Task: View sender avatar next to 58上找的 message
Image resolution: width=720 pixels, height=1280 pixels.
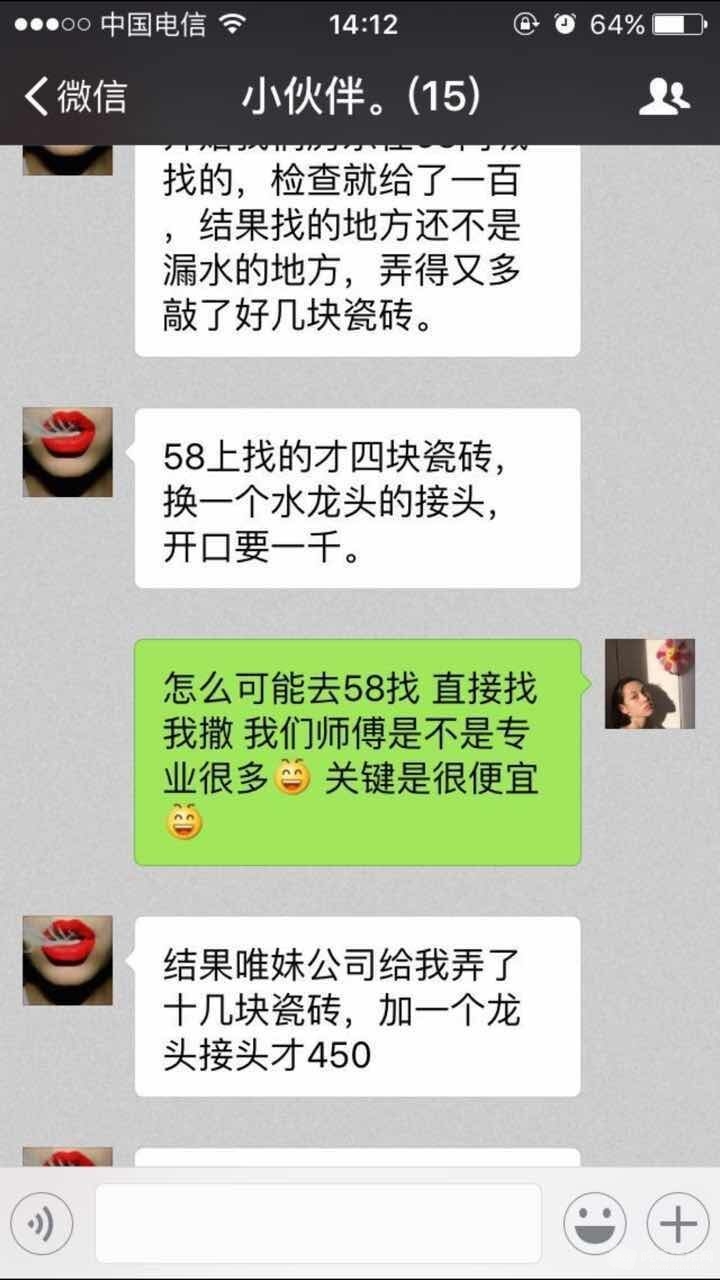Action: click(68, 452)
